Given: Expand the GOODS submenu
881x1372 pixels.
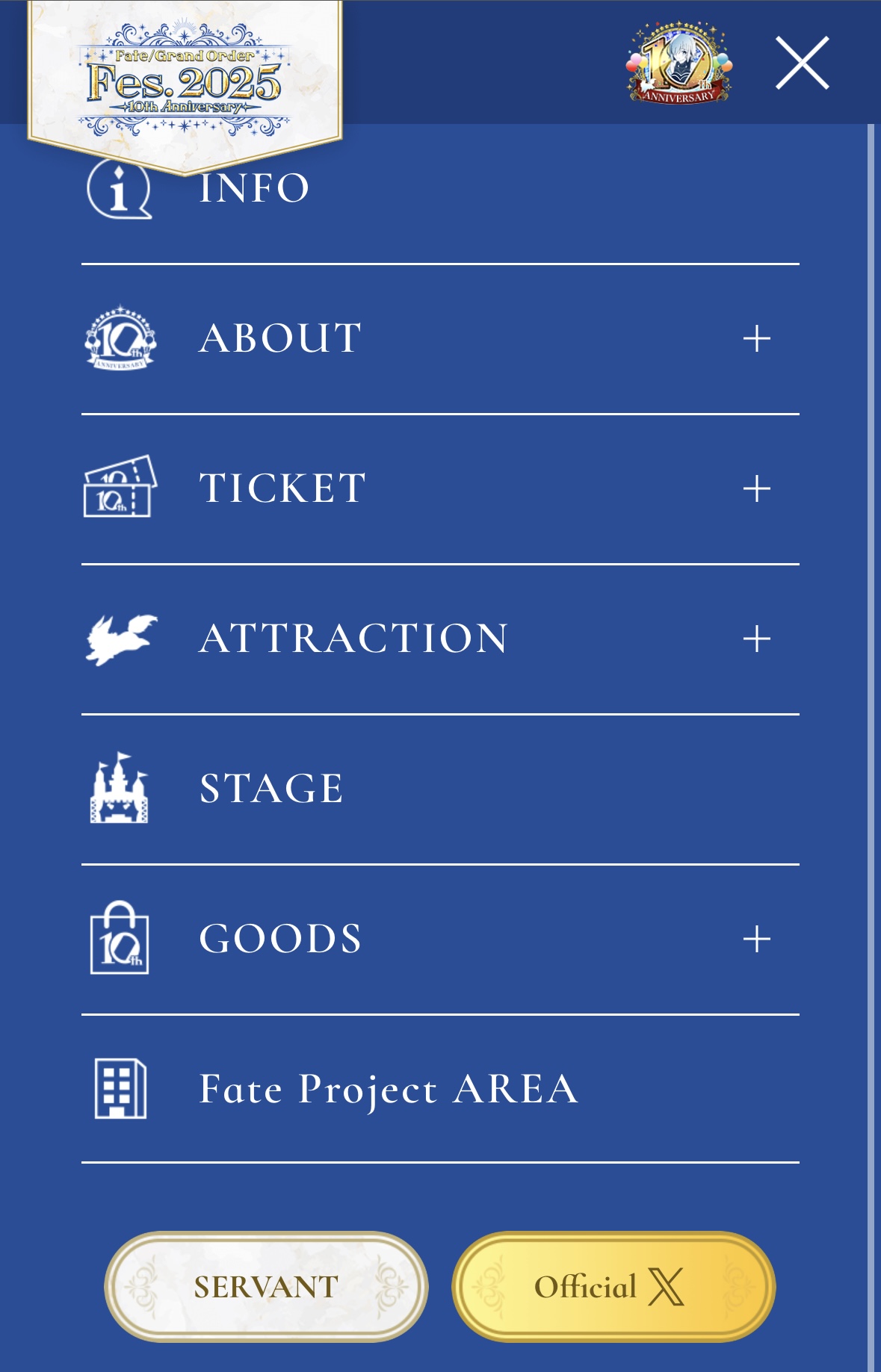Looking at the screenshot, I should (x=756, y=939).
